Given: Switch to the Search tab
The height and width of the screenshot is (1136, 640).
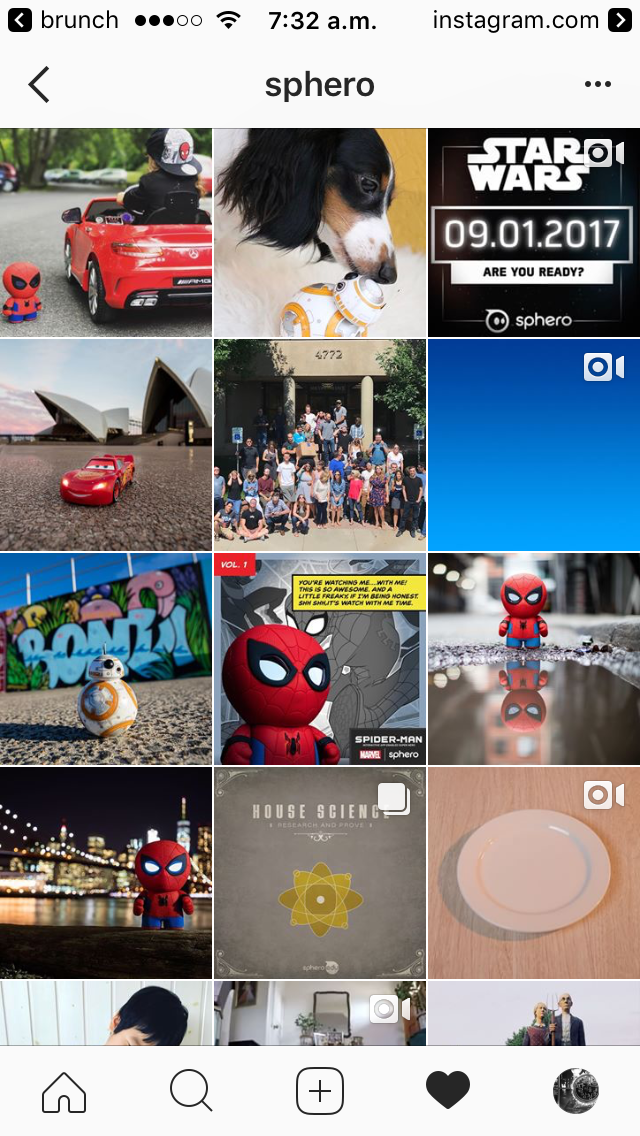Looking at the screenshot, I should (x=191, y=1090).
